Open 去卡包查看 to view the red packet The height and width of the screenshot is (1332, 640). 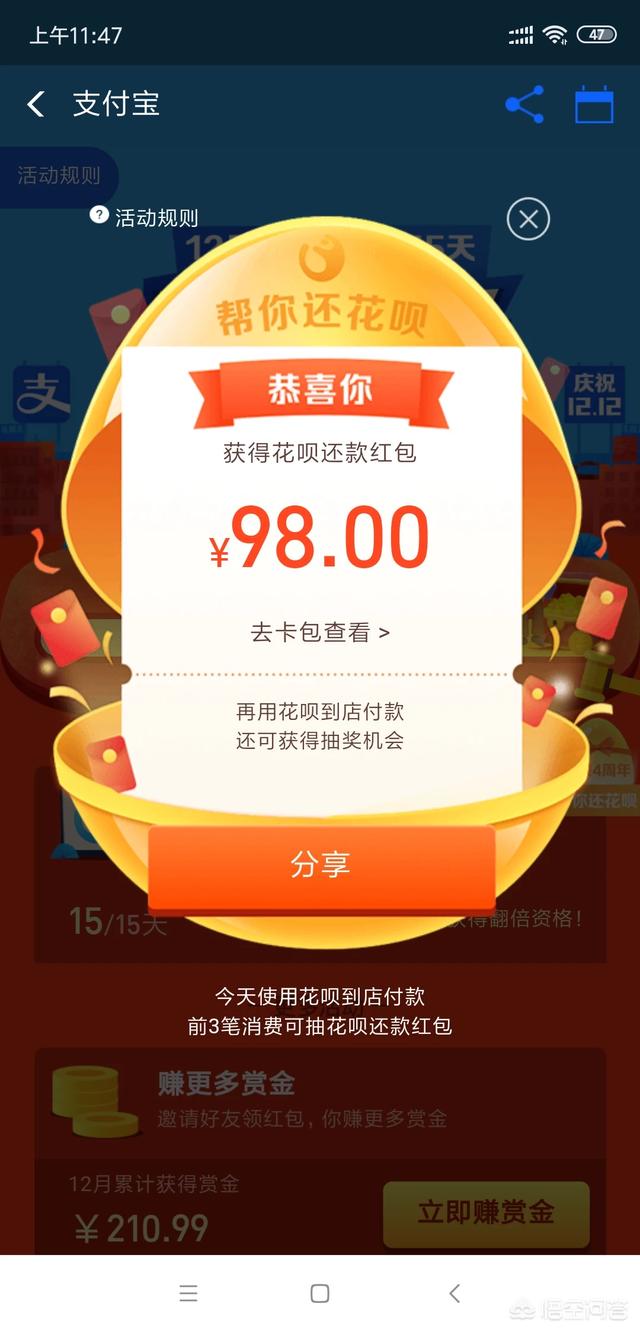(x=320, y=632)
